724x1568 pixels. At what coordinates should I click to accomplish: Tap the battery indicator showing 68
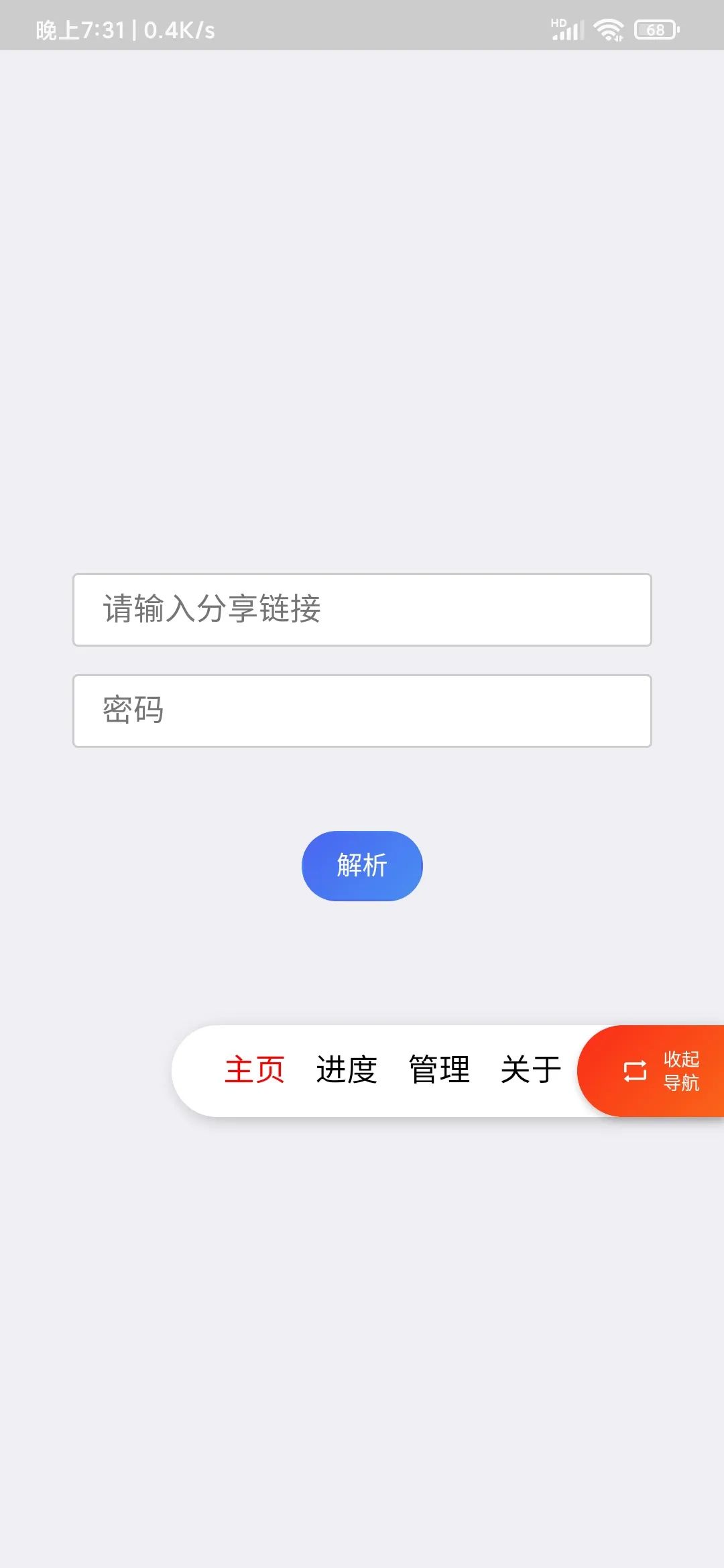652,29
